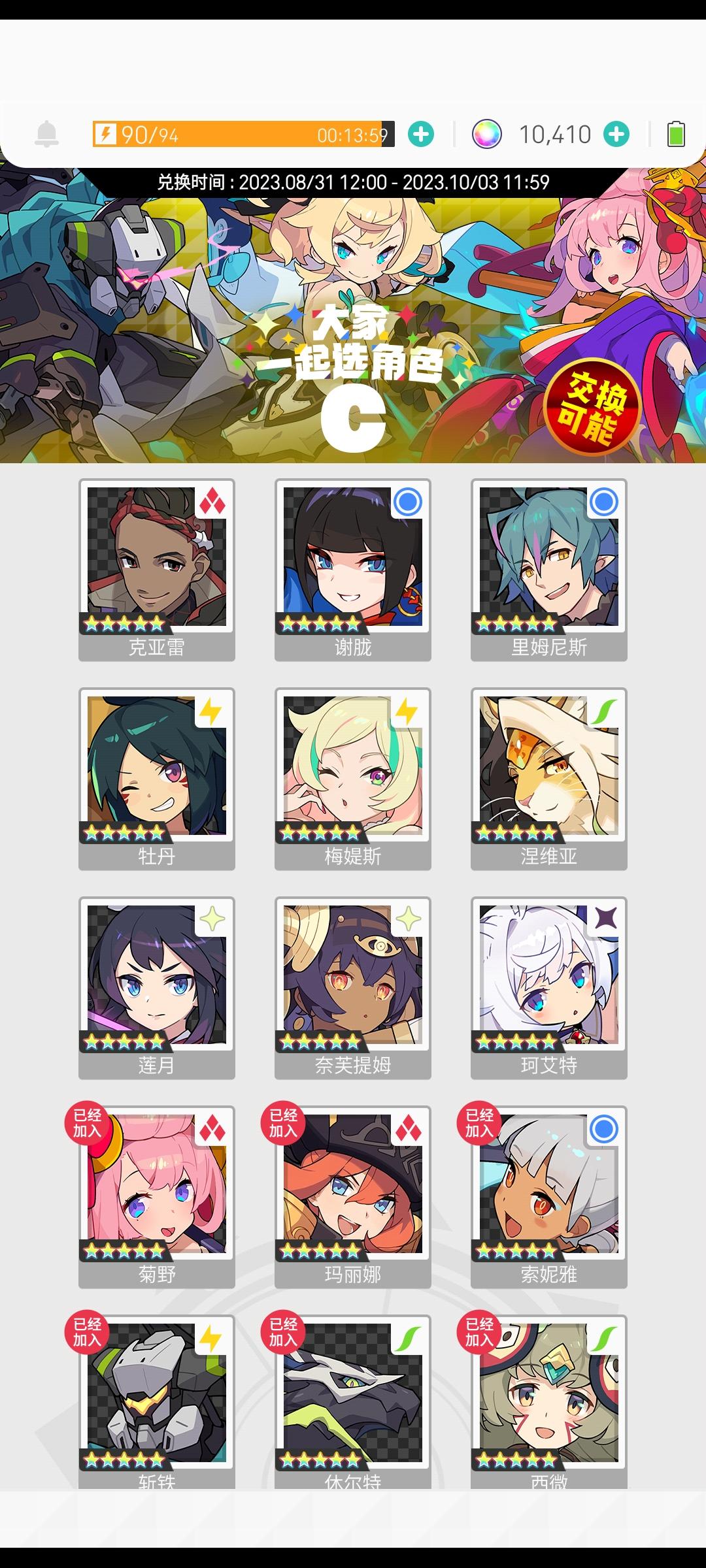706x1568 pixels.
Task: Tap the plus button beside the 10,410 currency
Action: tap(617, 134)
